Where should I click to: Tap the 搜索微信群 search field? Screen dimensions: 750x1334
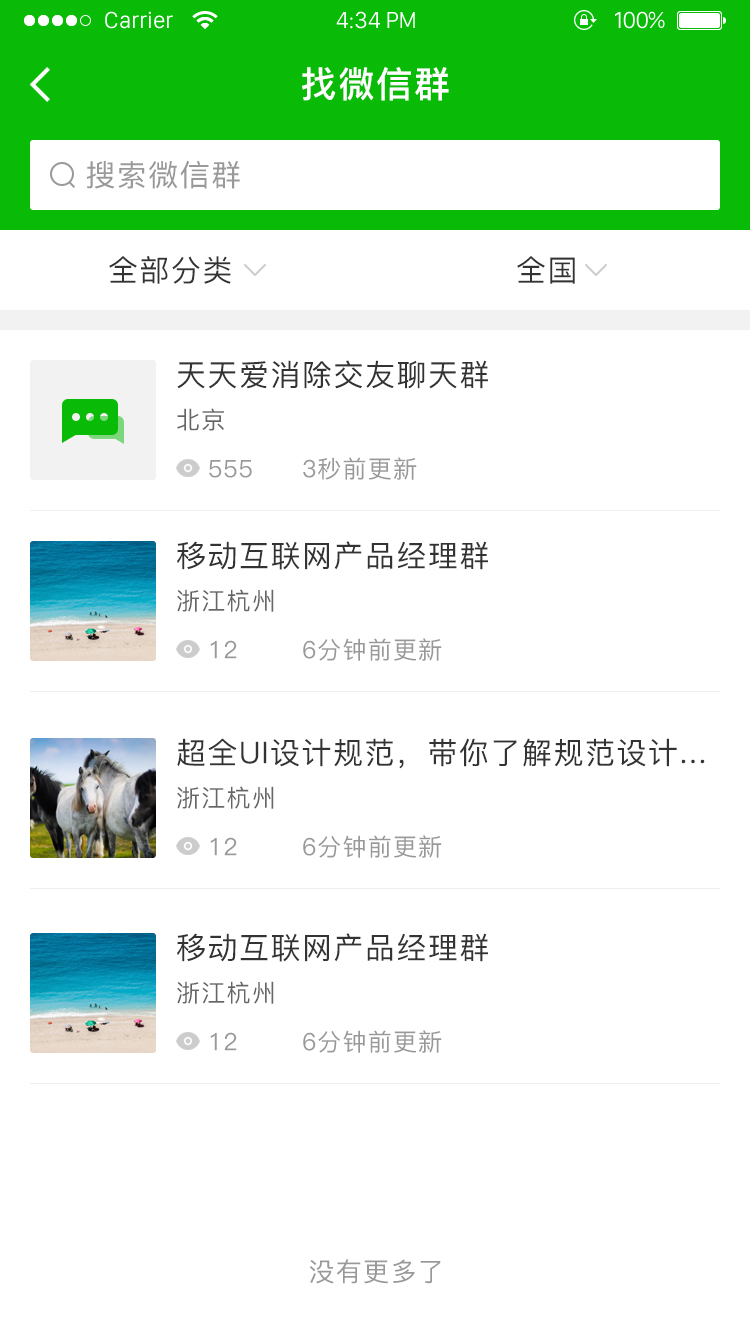[x=375, y=175]
